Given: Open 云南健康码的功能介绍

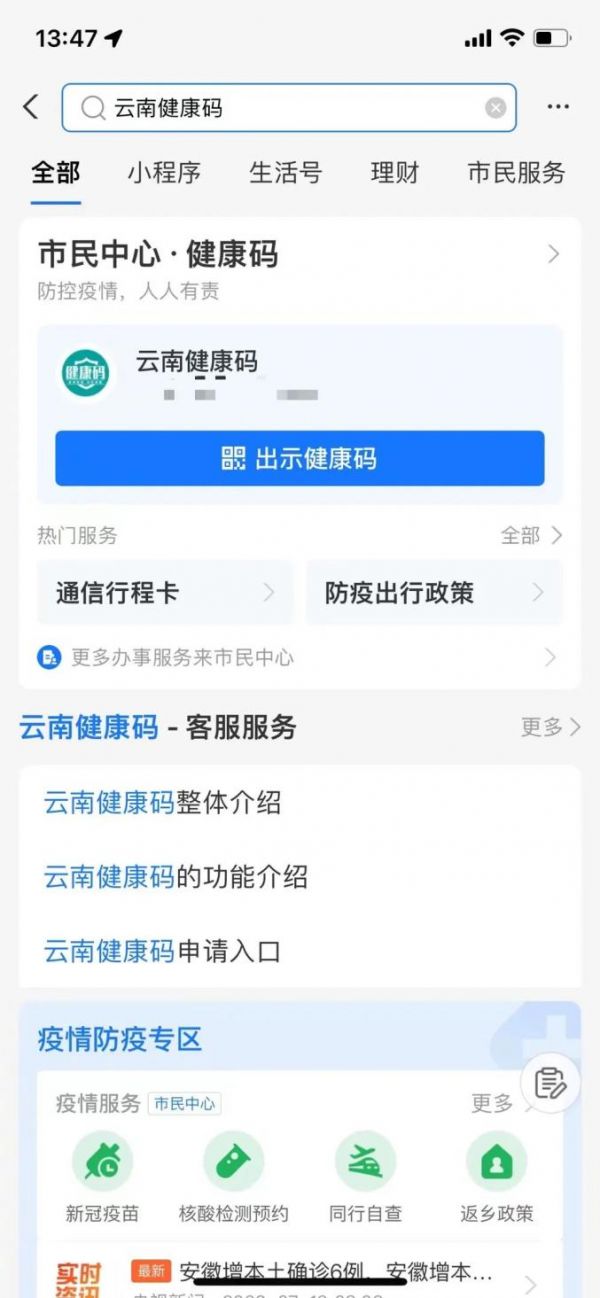Looking at the screenshot, I should [x=175, y=877].
